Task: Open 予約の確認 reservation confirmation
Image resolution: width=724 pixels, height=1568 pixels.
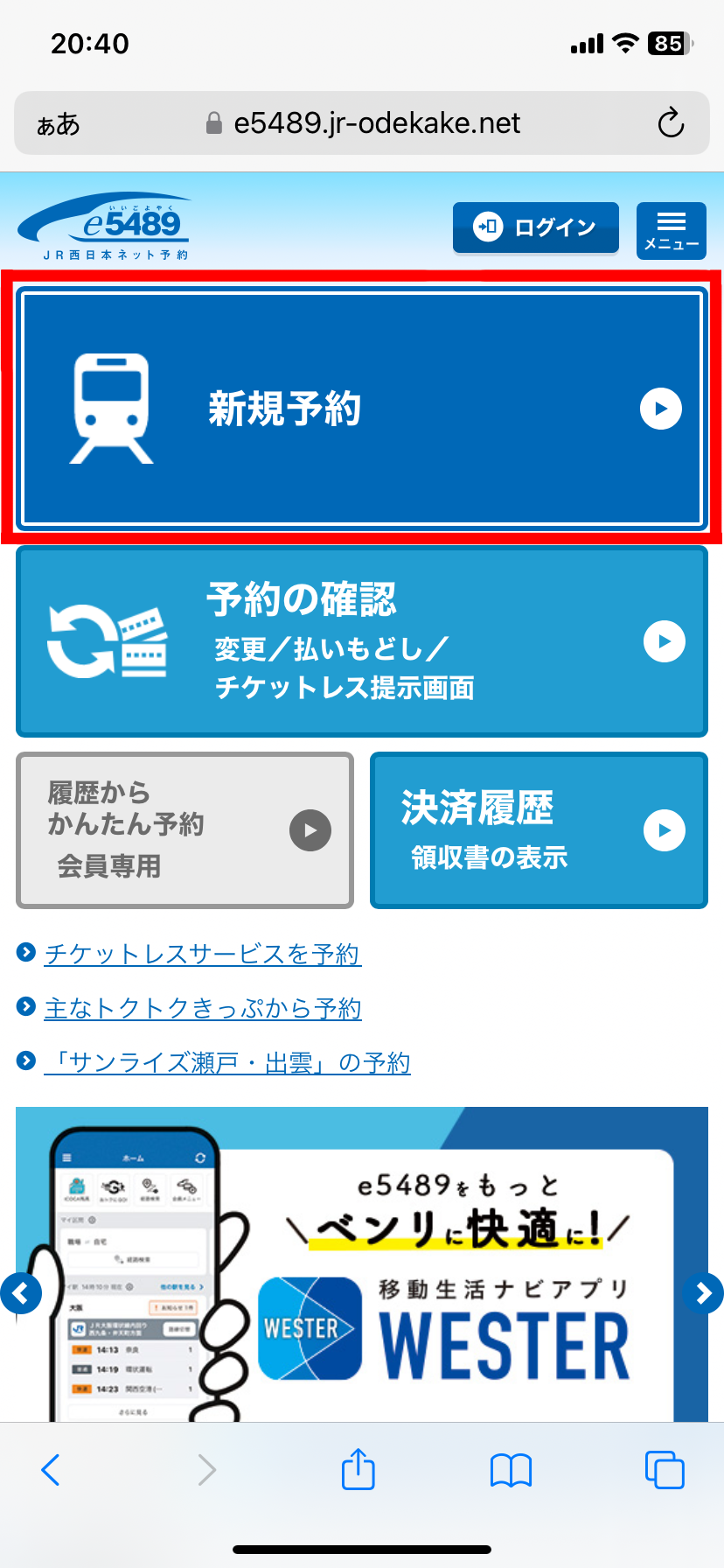Action: click(361, 641)
